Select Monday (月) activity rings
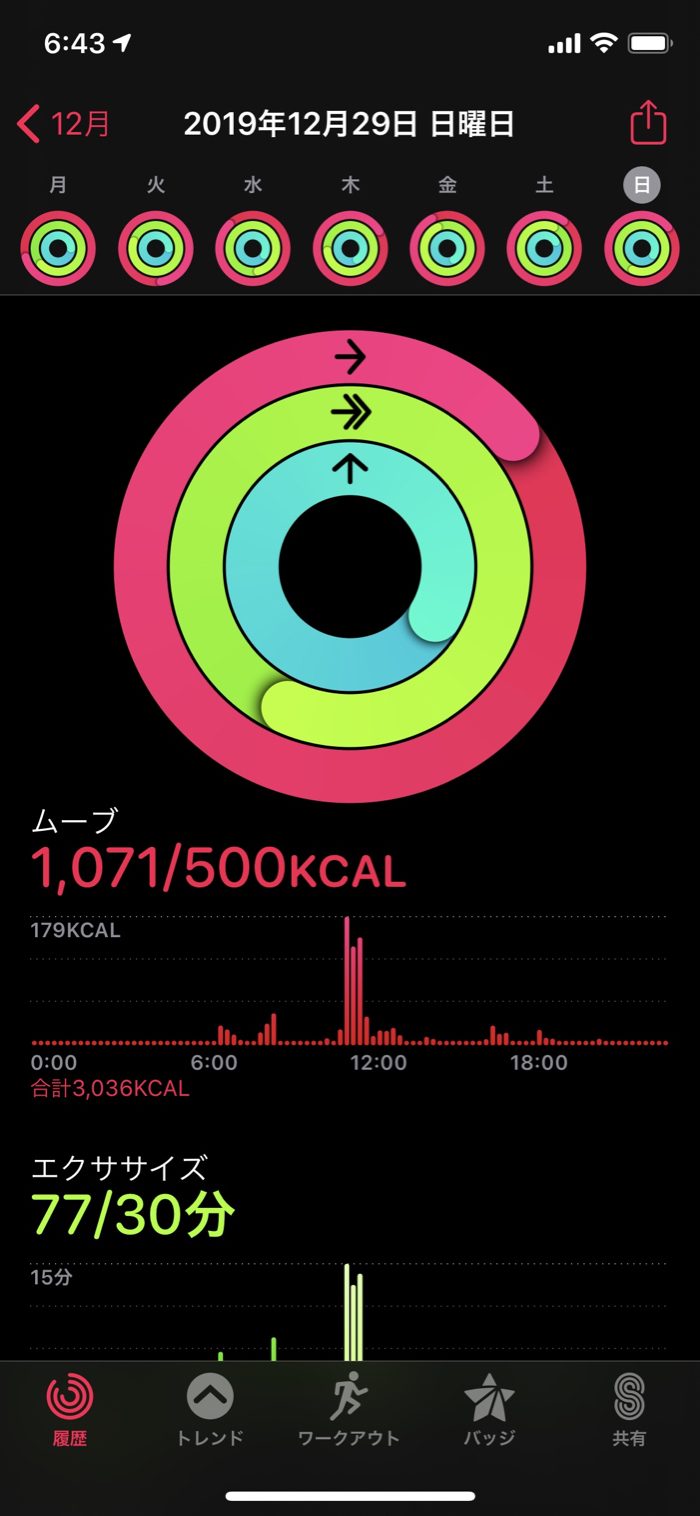This screenshot has height=1516, width=700. coord(58,248)
